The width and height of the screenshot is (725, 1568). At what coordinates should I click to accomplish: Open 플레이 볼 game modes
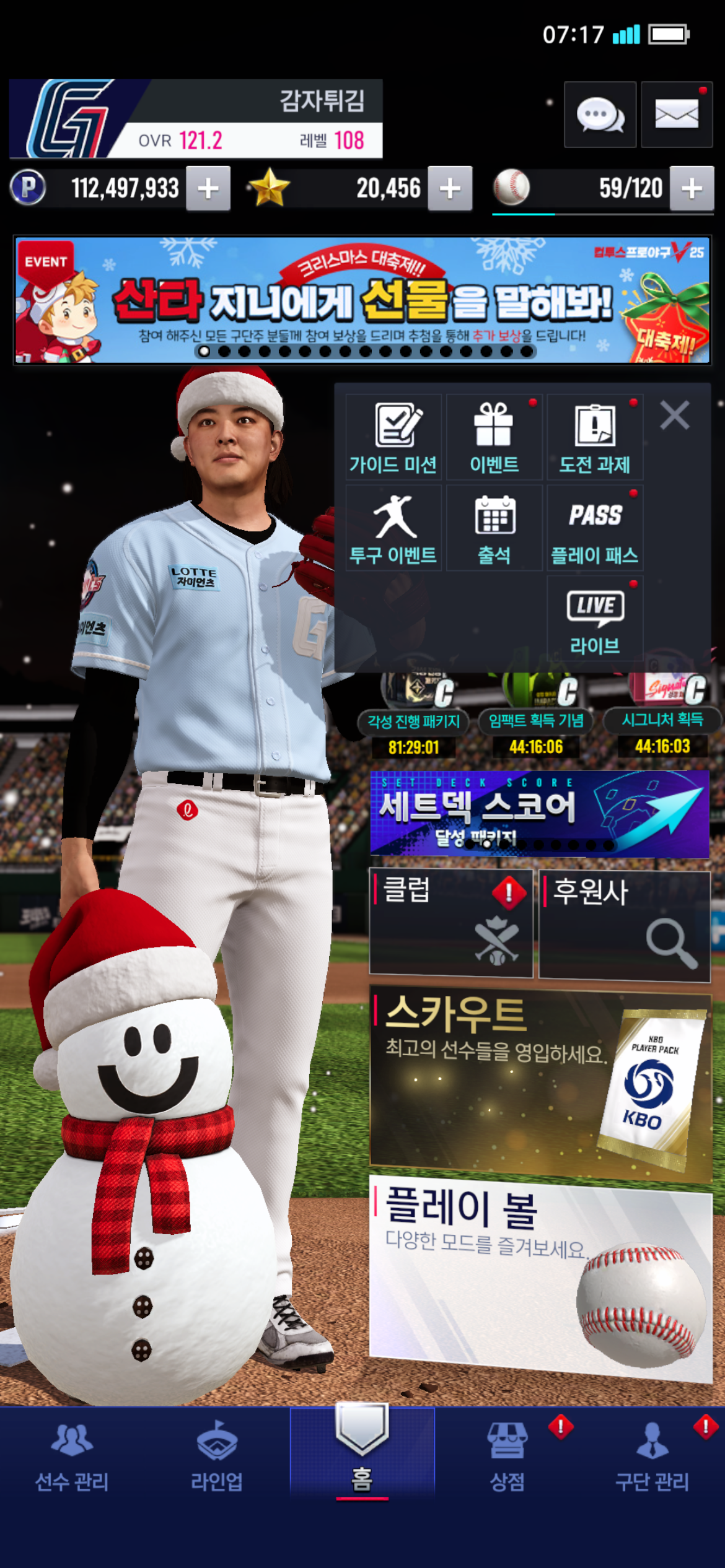(x=539, y=1276)
